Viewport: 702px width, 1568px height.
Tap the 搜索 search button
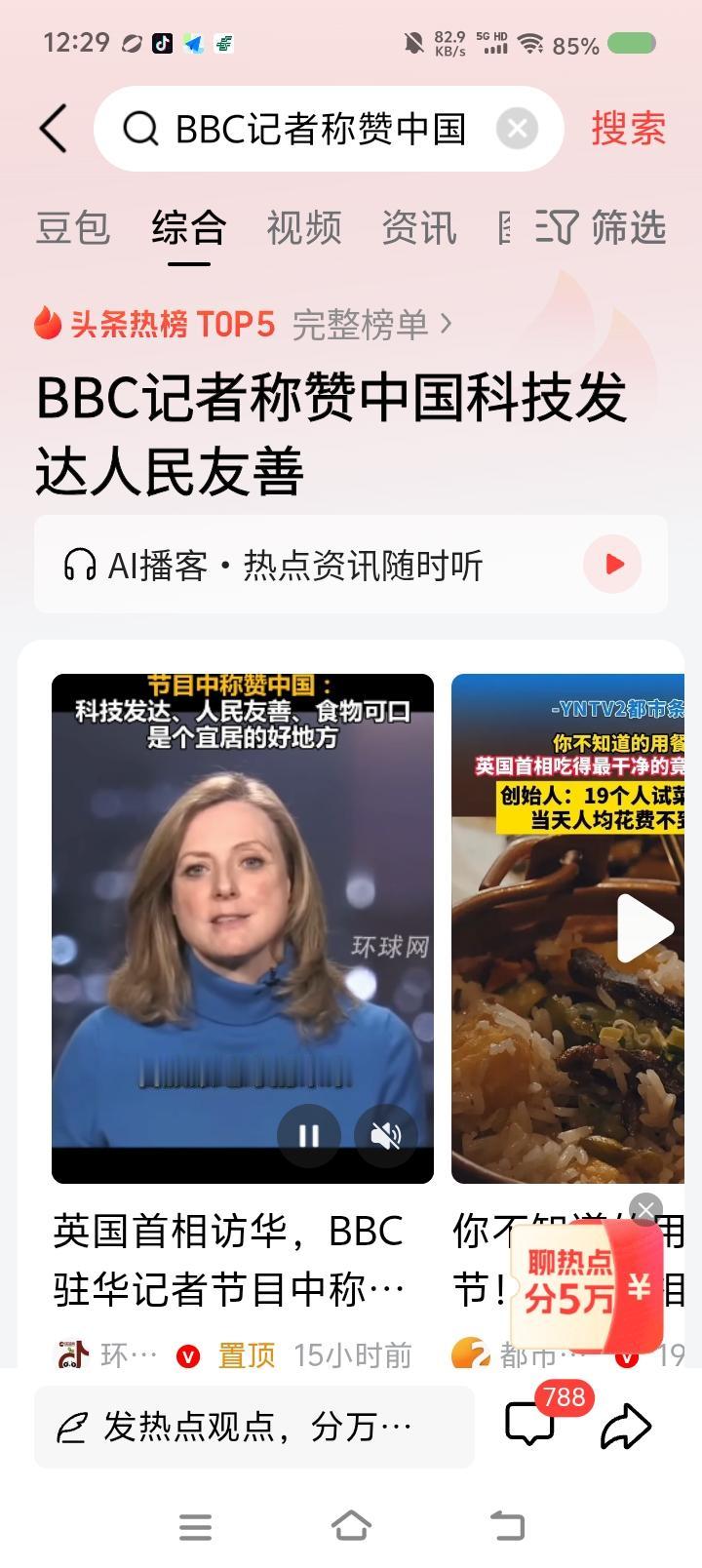coord(629,128)
